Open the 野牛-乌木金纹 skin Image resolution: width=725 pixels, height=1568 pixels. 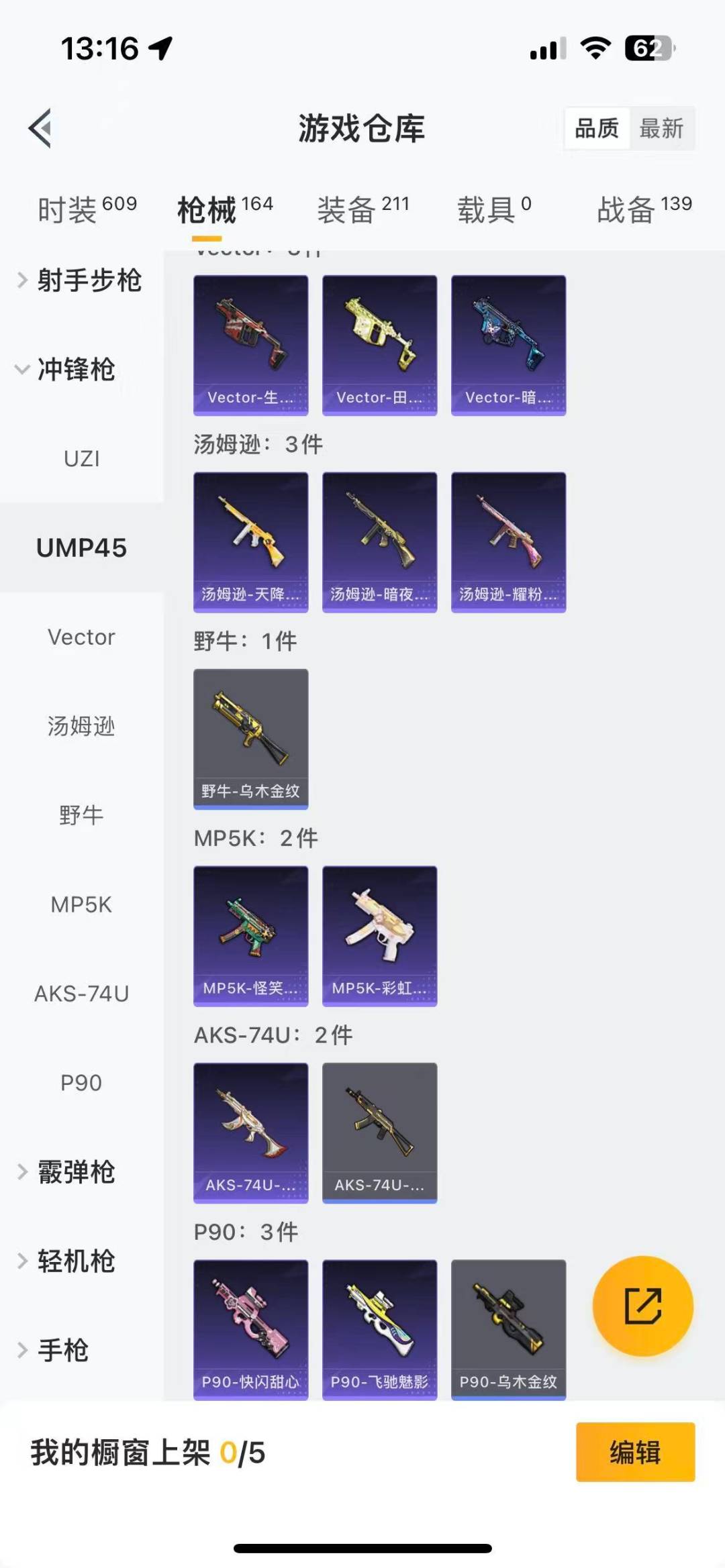[250, 738]
